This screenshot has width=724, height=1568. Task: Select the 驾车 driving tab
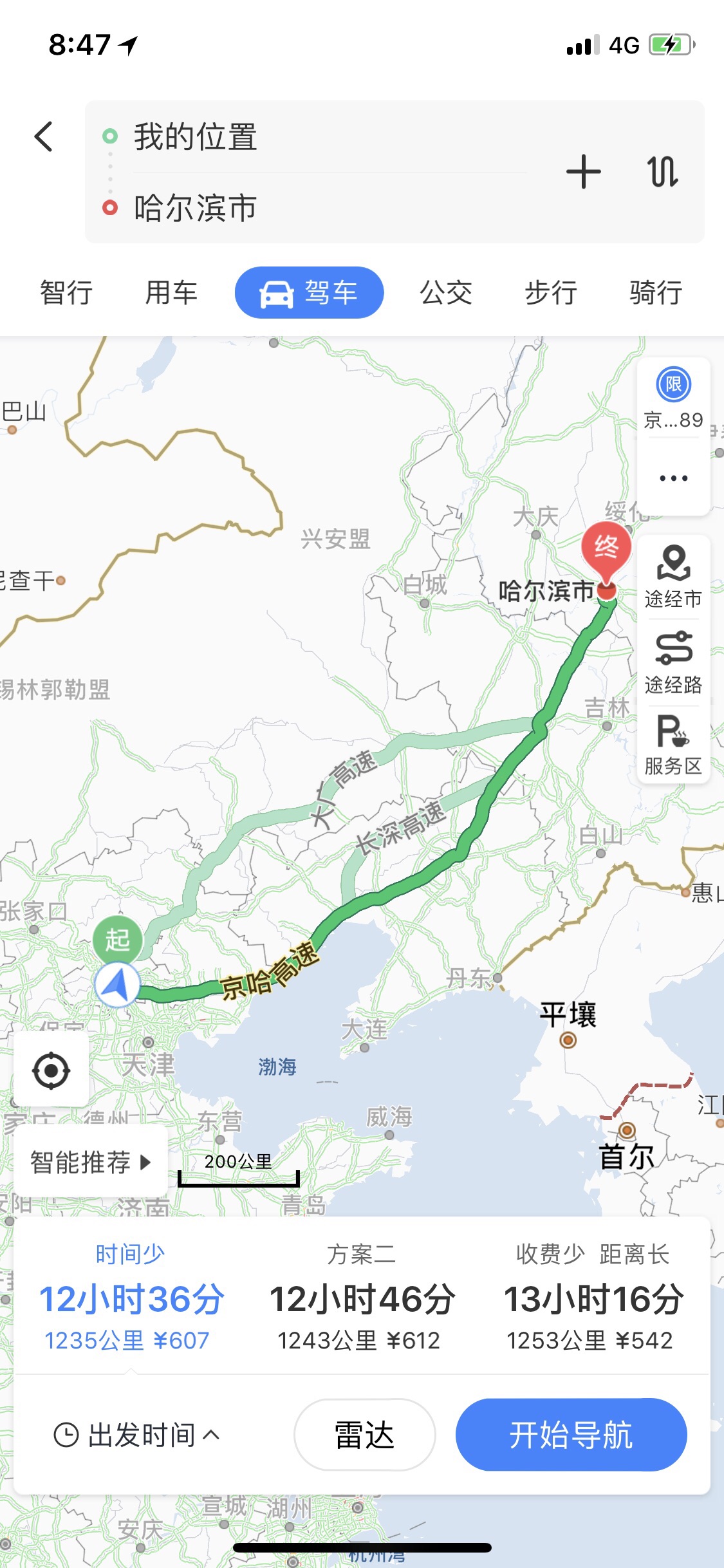pyautogui.click(x=309, y=293)
